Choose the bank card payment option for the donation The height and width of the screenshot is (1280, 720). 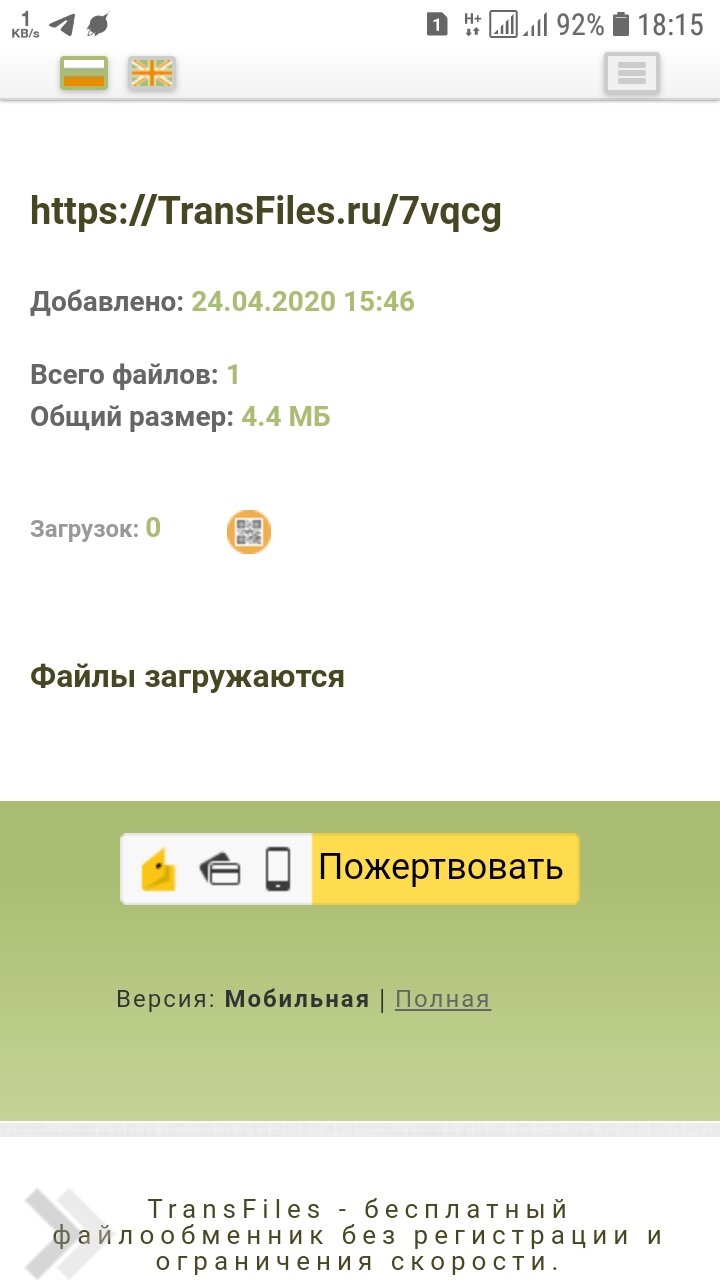pyautogui.click(x=221, y=870)
